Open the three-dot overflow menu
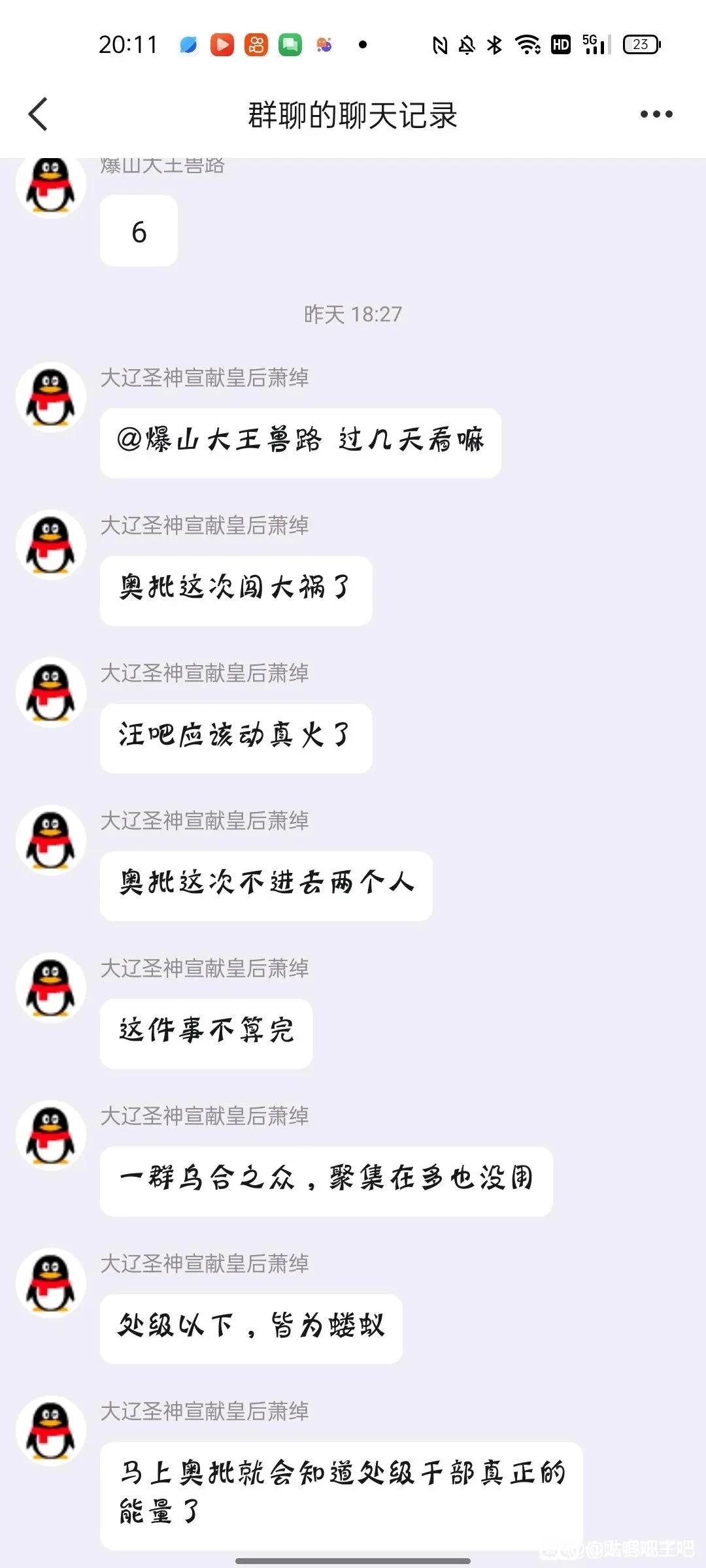 pos(656,114)
